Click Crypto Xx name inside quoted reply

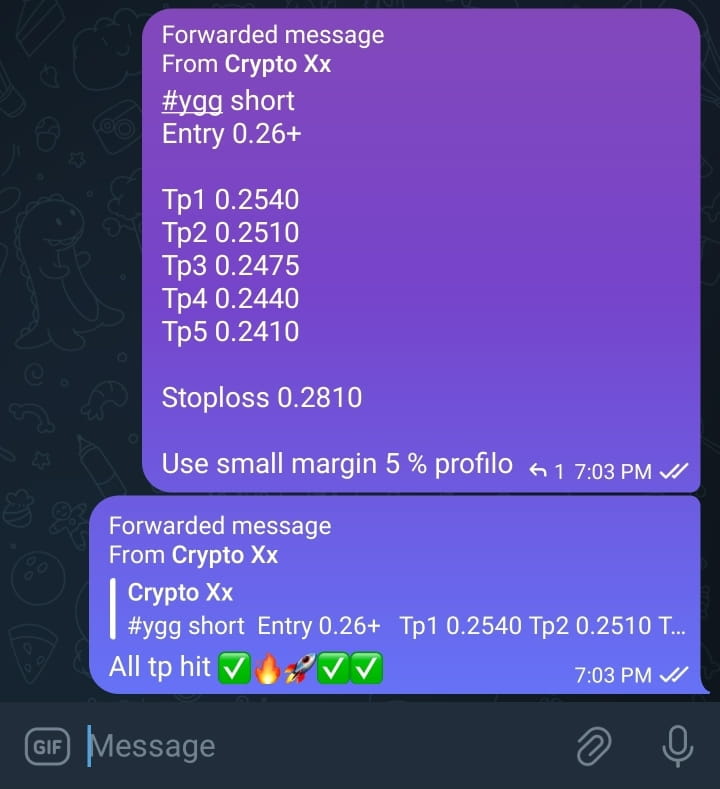(180, 593)
